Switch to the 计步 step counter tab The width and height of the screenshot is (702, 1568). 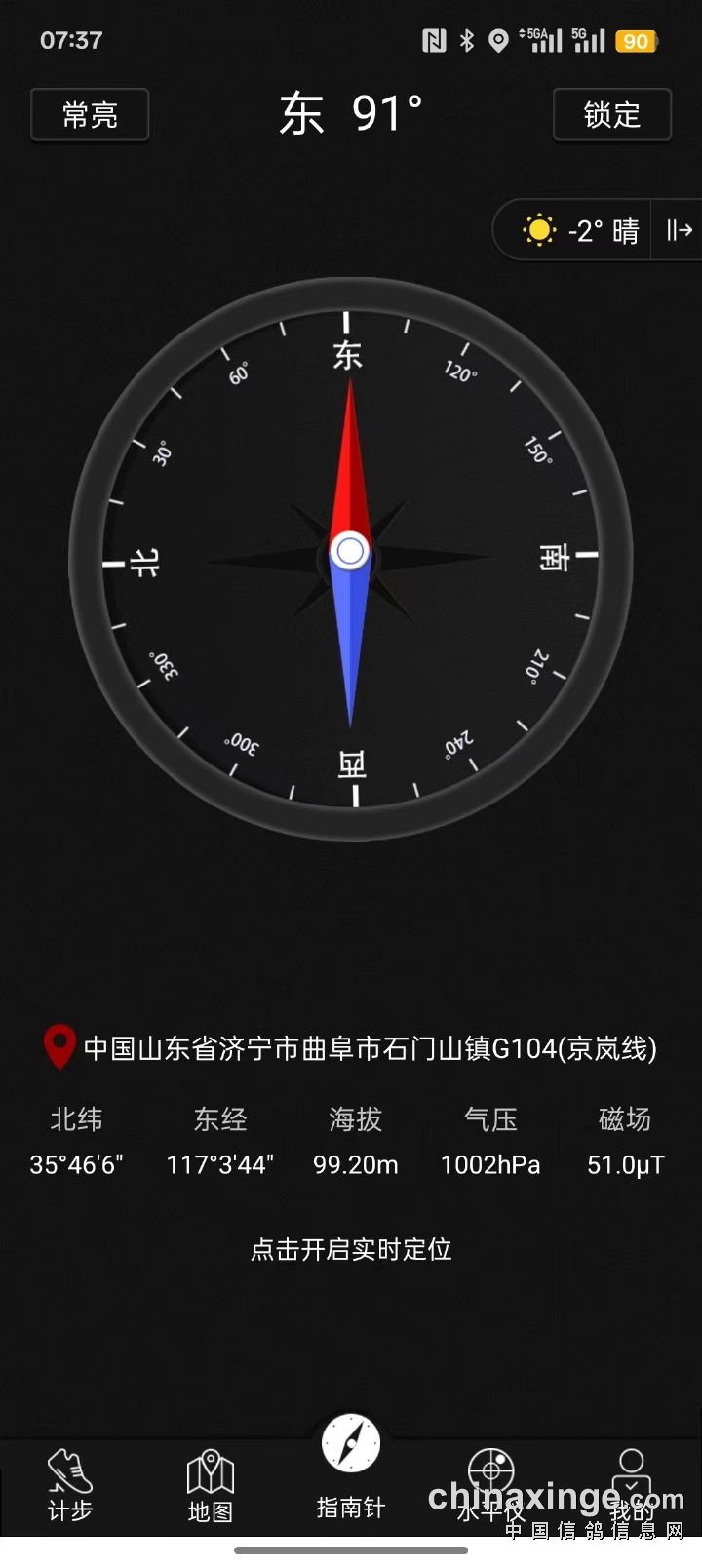pyautogui.click(x=70, y=1485)
